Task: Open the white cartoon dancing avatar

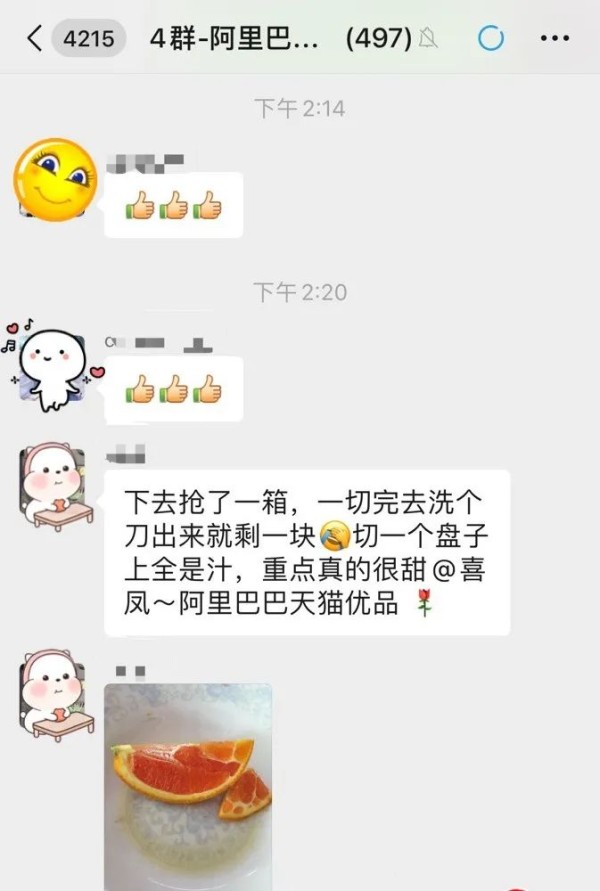Action: 51,364
